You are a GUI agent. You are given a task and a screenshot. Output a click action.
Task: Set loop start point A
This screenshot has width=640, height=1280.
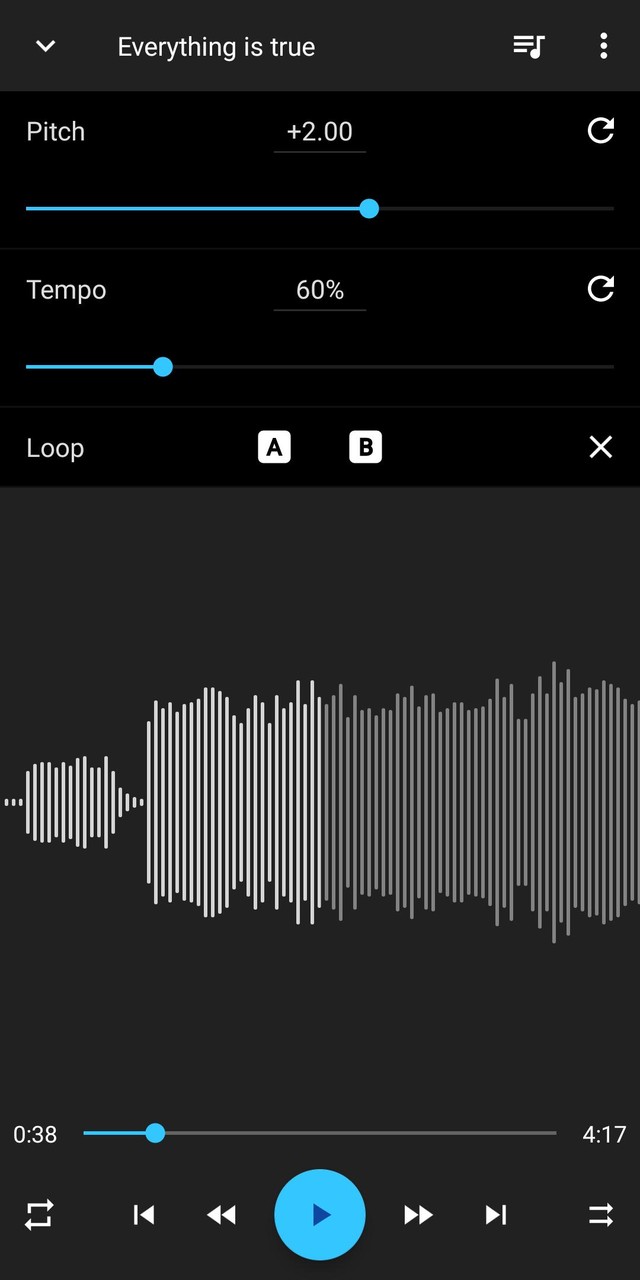tap(274, 447)
